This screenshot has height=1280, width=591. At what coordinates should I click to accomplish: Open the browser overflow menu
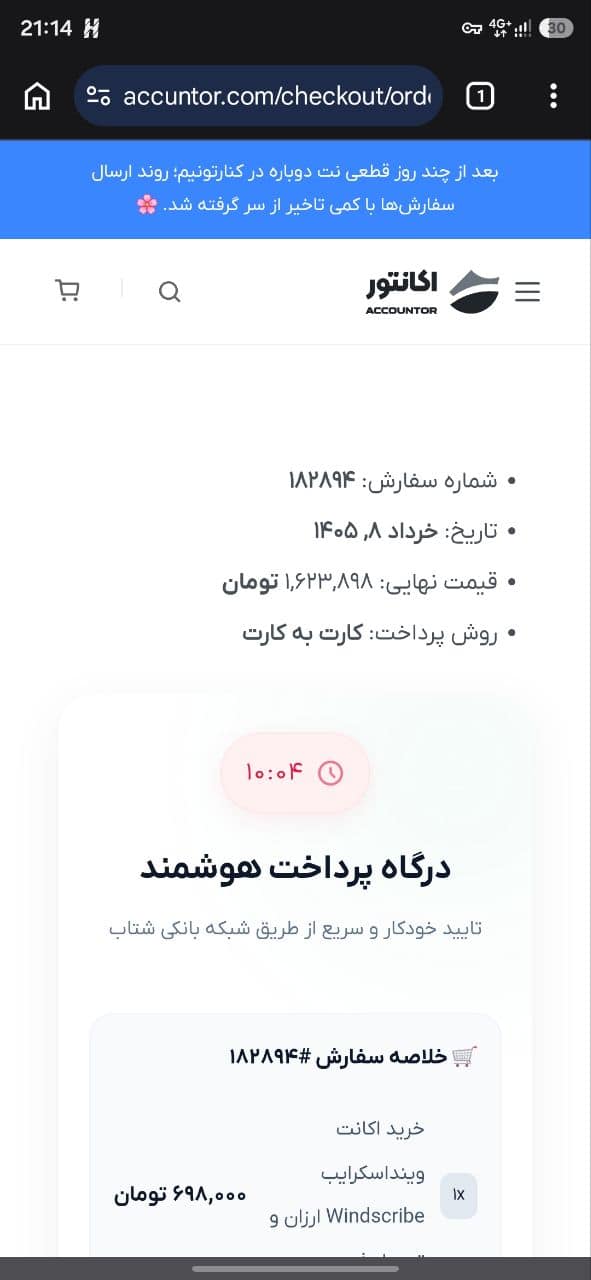coord(553,96)
